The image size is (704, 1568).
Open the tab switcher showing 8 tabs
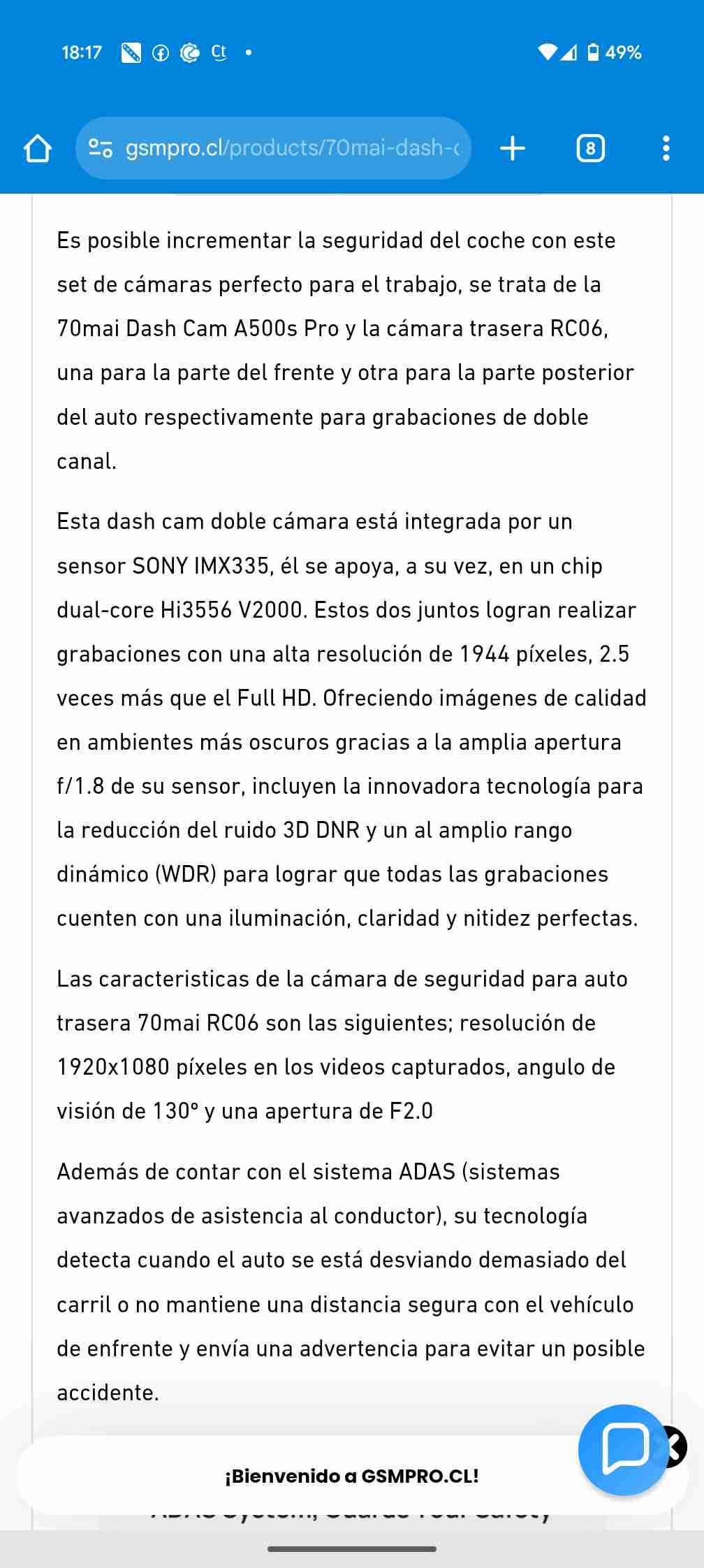coord(590,147)
